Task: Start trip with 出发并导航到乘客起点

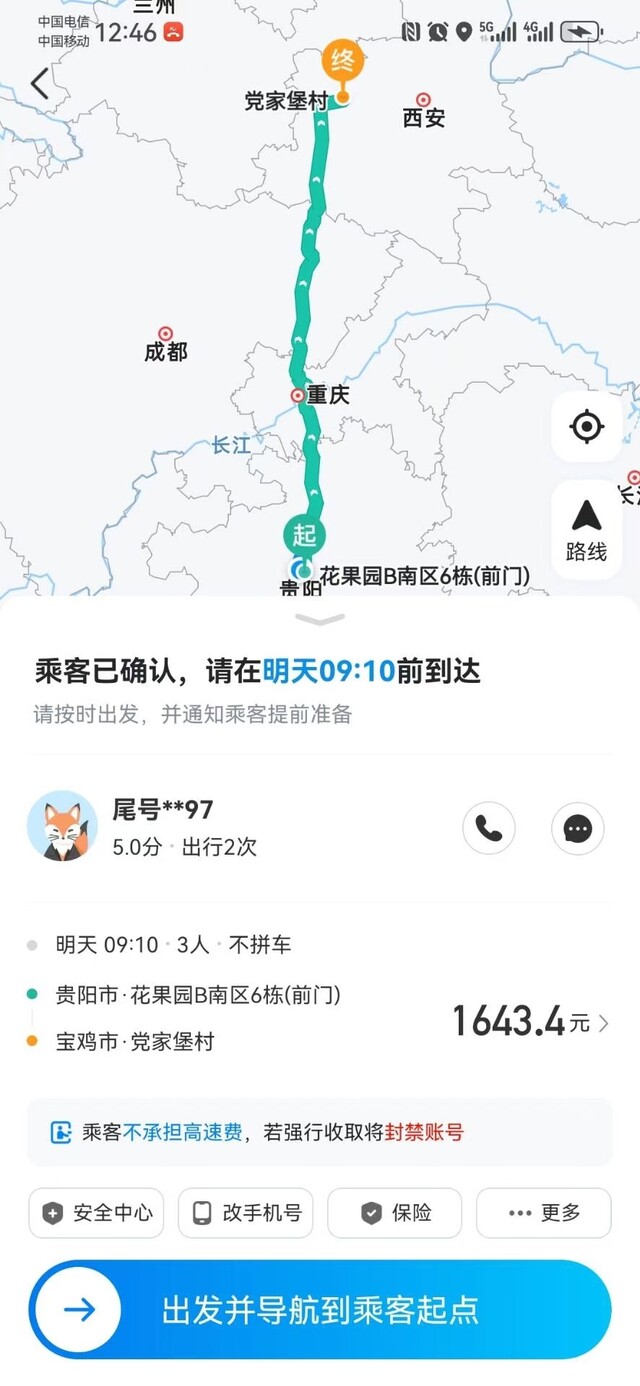Action: (320, 1310)
